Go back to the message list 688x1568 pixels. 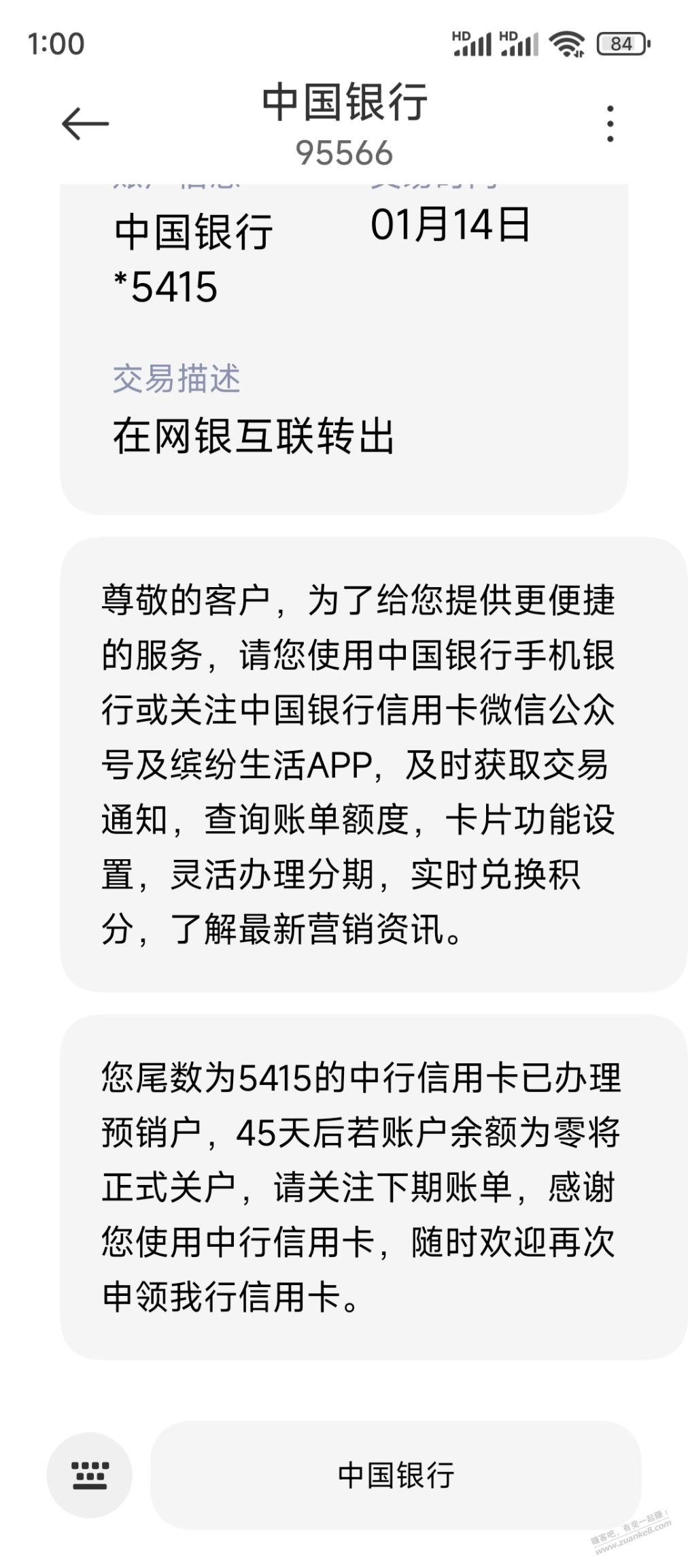pos(85,124)
